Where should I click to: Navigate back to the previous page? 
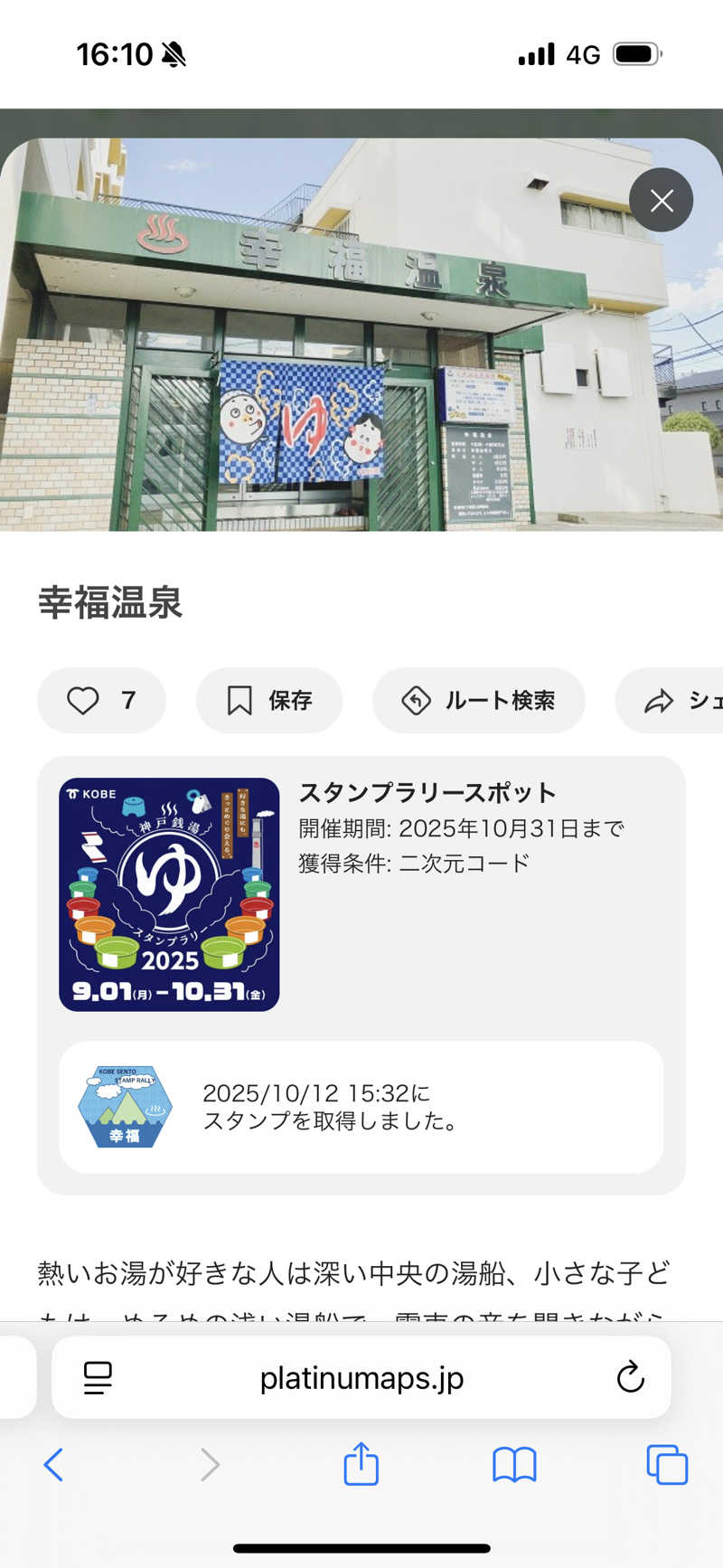tap(53, 1466)
